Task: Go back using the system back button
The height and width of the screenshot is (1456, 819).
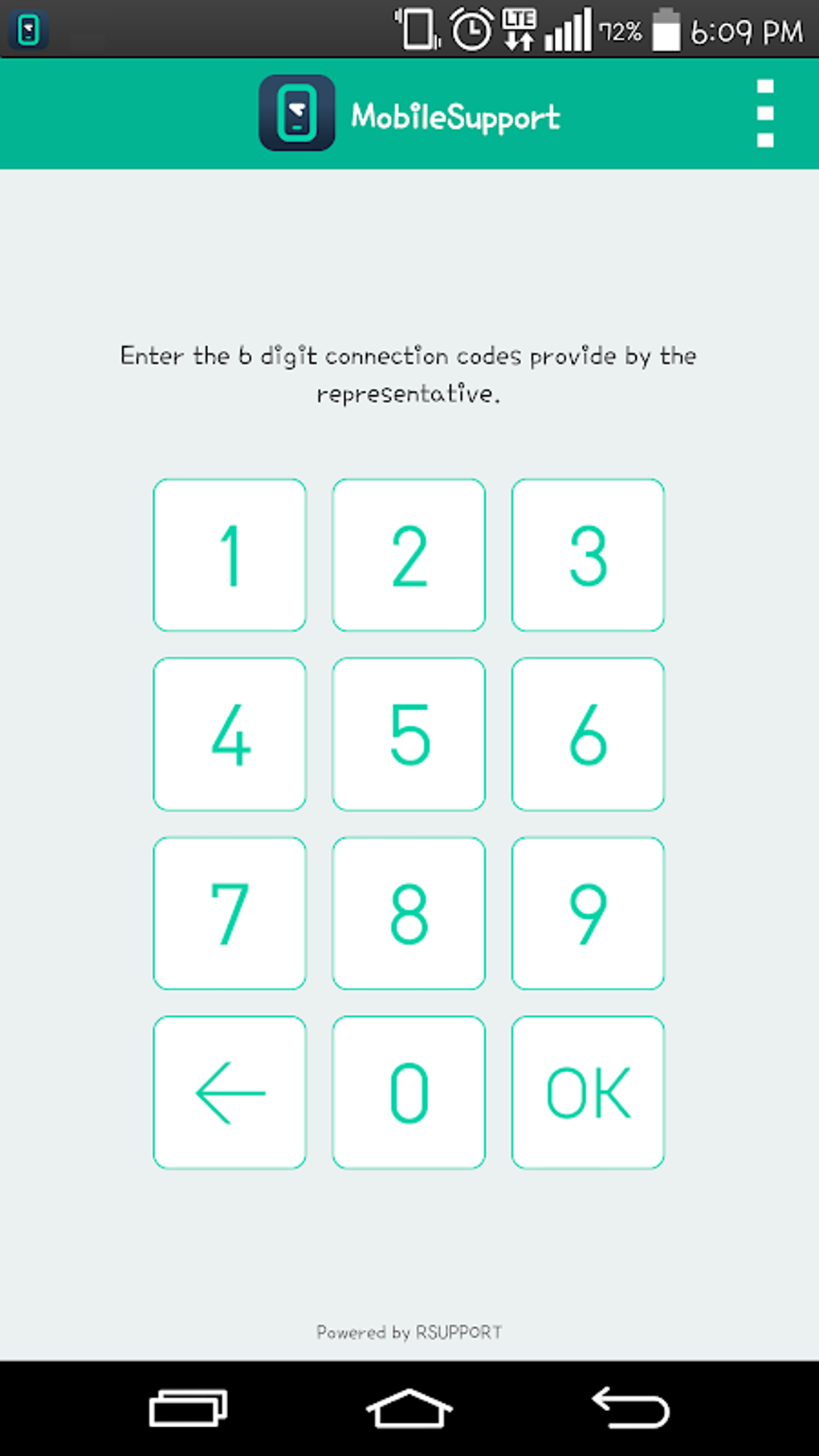Action: coord(631,1408)
